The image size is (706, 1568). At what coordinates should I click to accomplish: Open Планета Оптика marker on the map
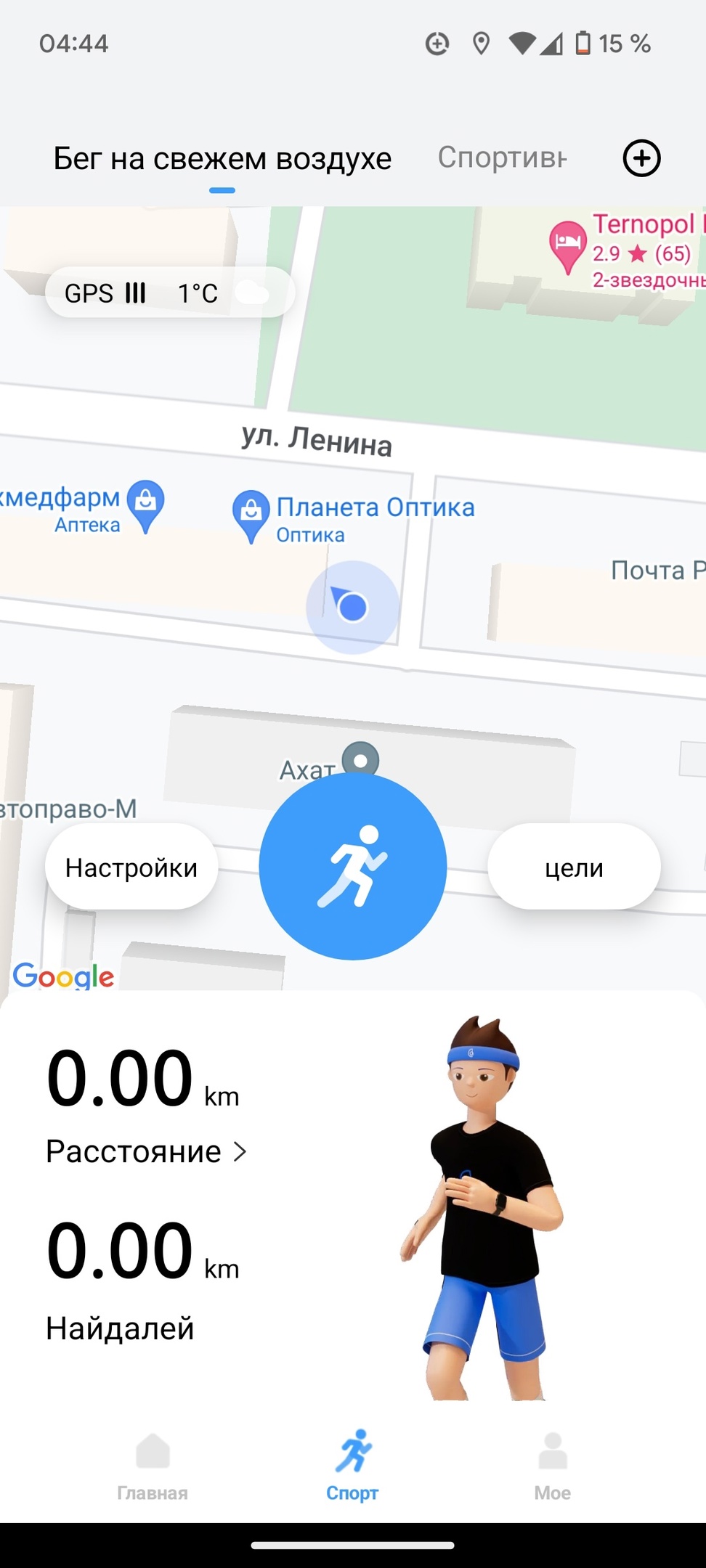pos(251,515)
